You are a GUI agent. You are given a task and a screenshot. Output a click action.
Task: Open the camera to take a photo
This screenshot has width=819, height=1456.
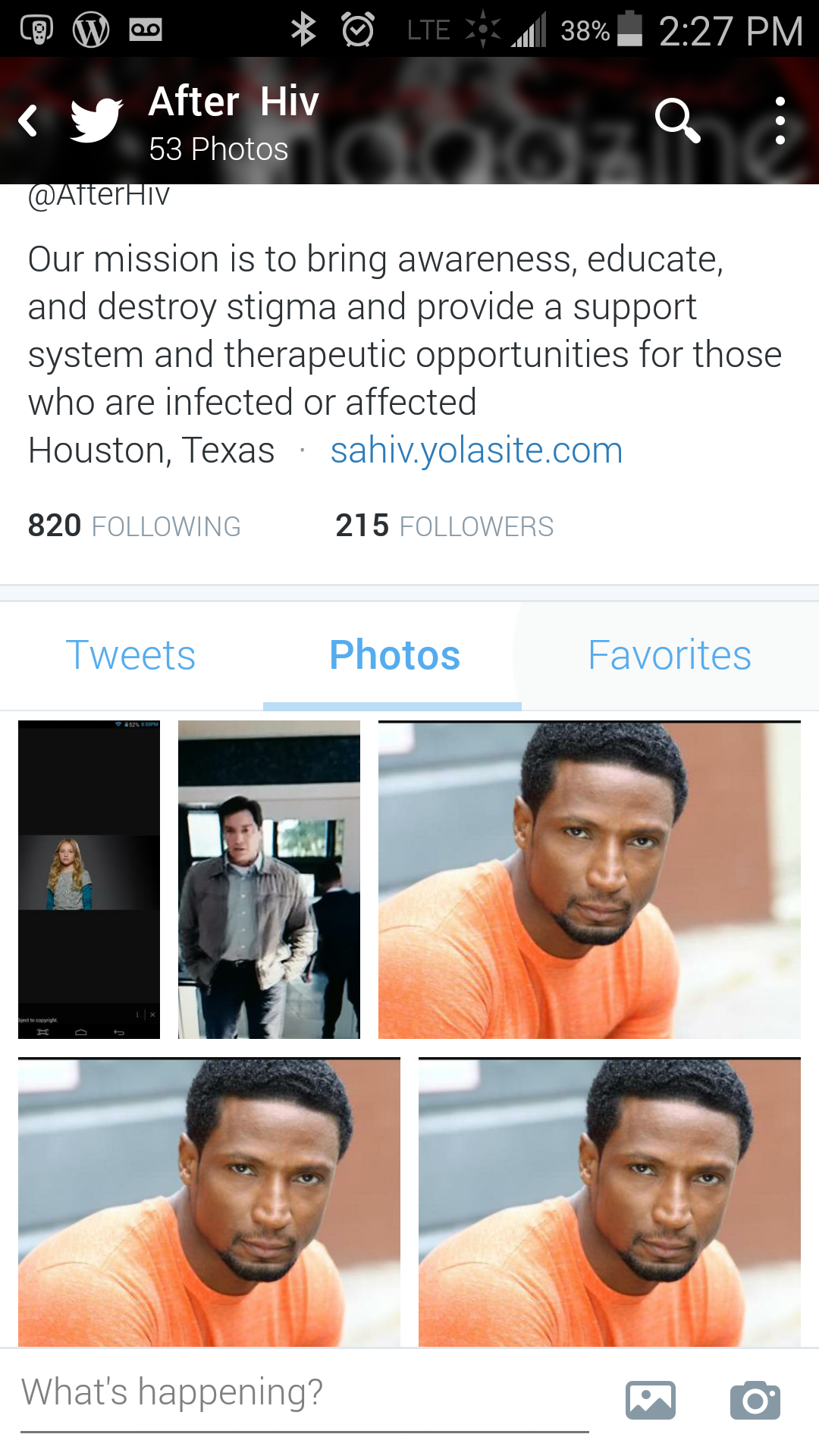coord(755,1399)
